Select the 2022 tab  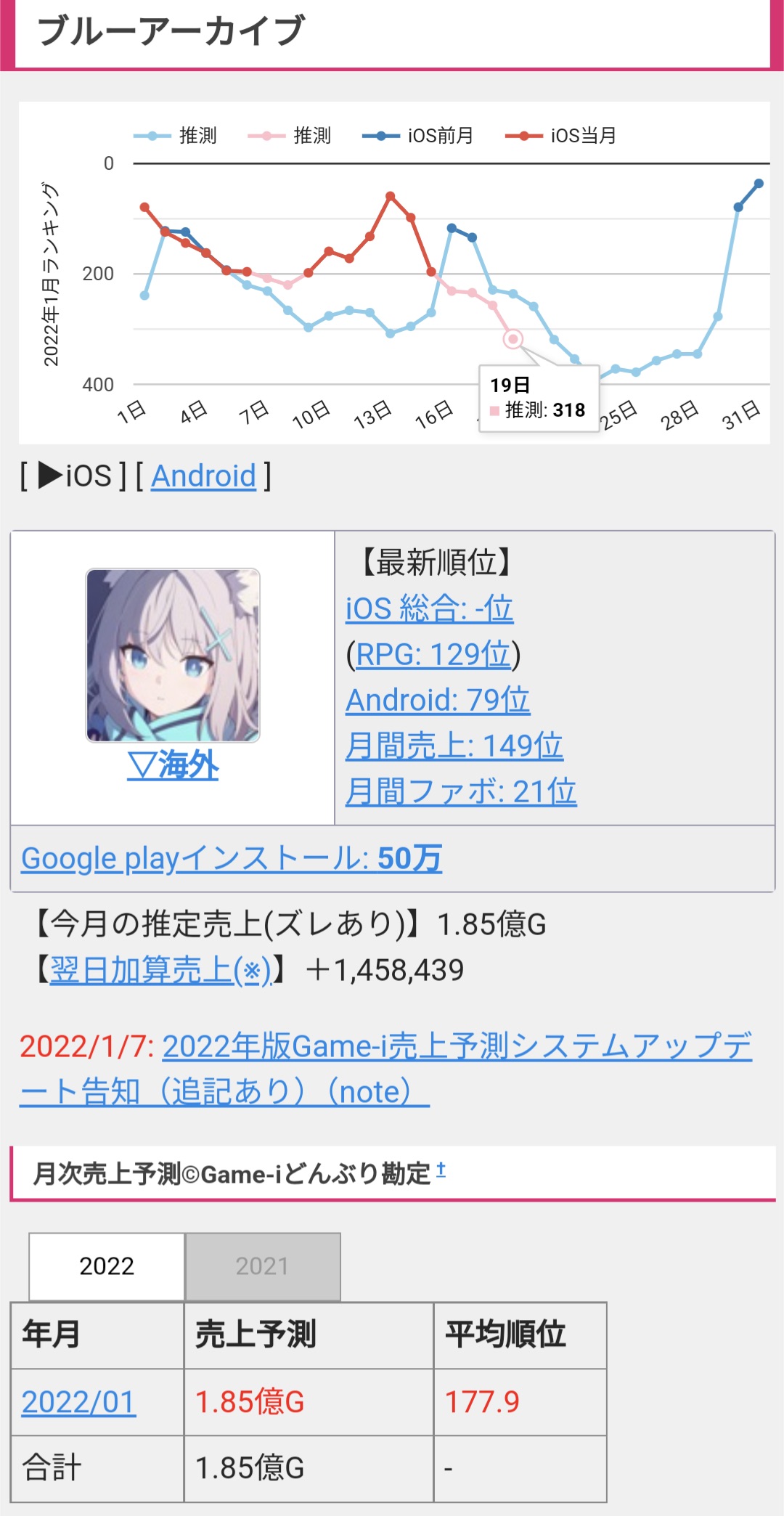click(107, 1266)
